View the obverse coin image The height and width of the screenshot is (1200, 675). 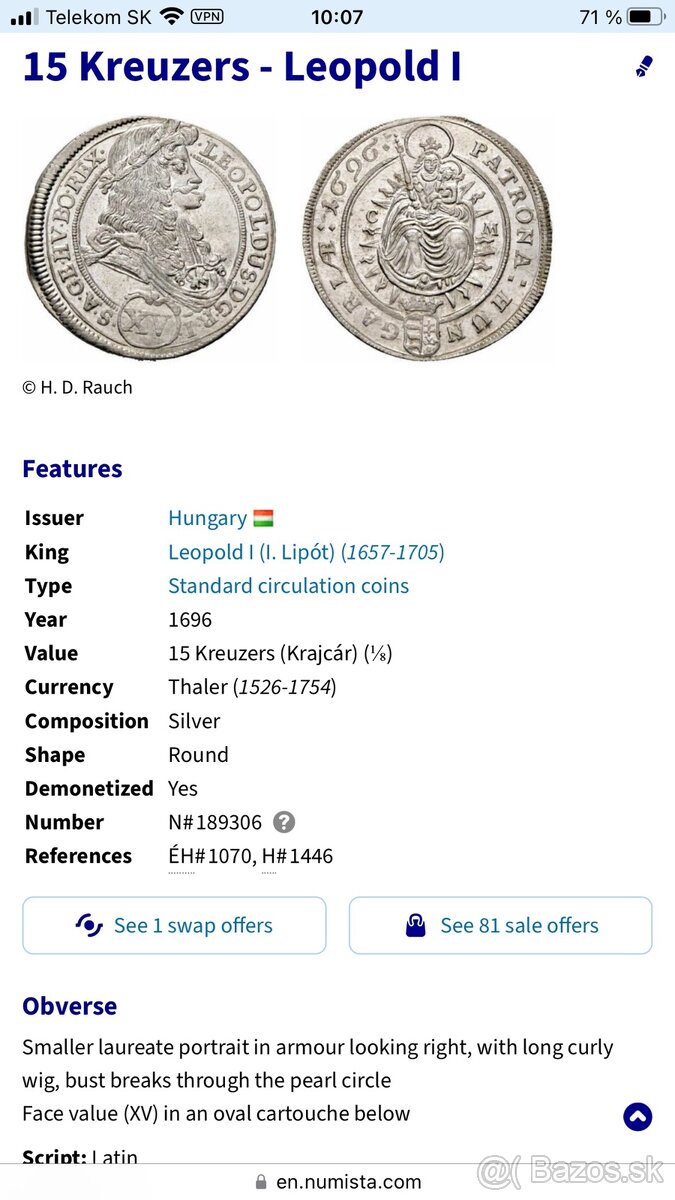click(x=150, y=238)
